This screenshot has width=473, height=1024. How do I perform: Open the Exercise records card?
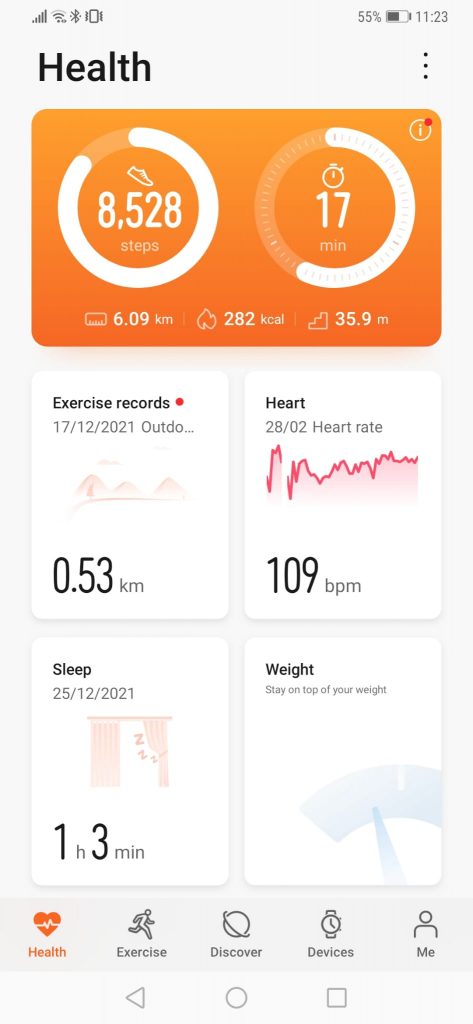point(130,494)
